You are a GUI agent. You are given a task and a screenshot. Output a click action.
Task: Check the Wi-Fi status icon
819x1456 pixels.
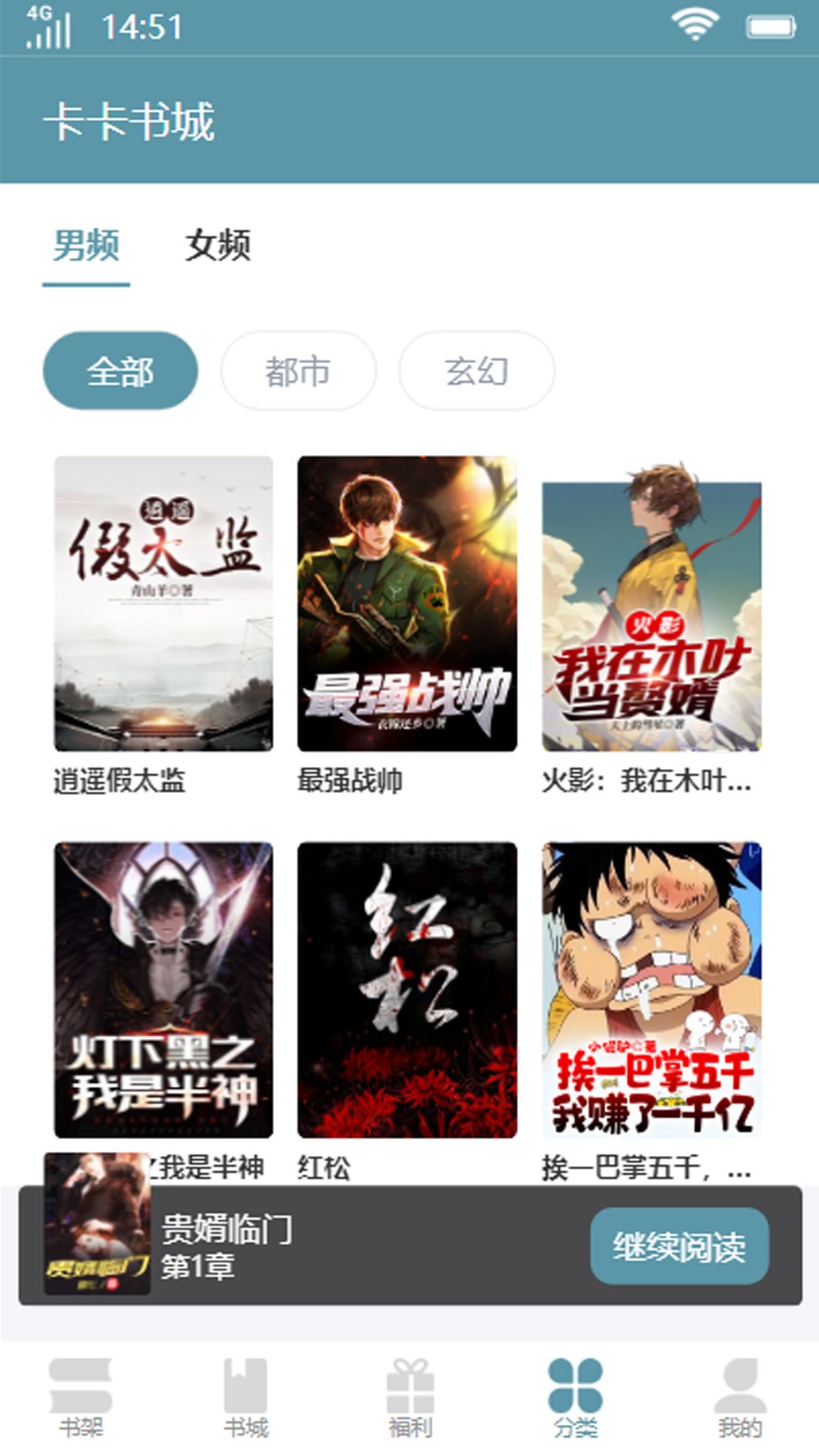click(x=694, y=27)
